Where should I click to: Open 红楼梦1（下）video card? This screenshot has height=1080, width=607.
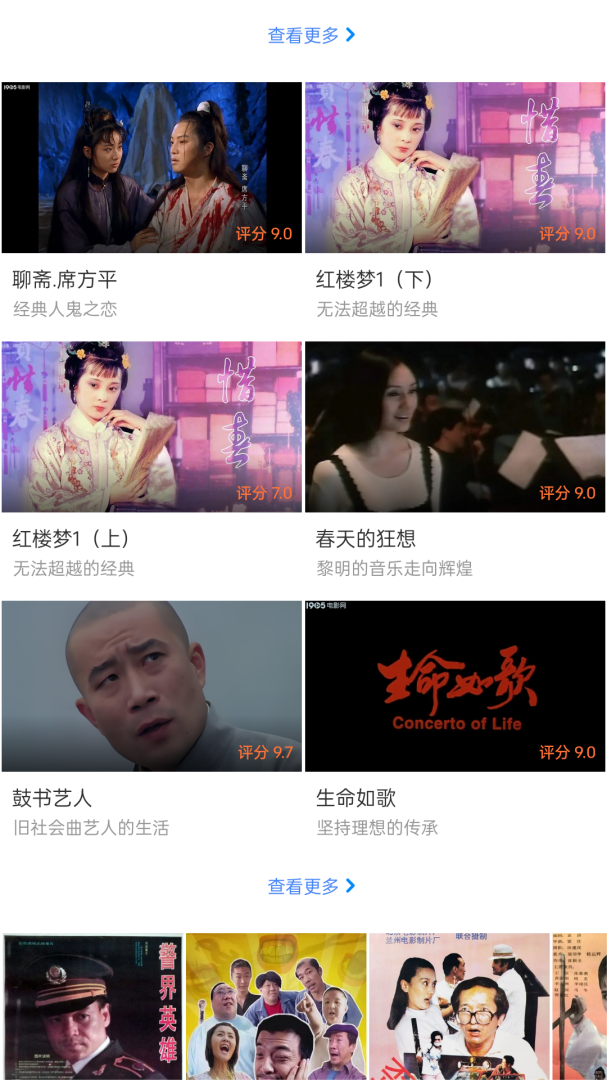click(x=455, y=168)
